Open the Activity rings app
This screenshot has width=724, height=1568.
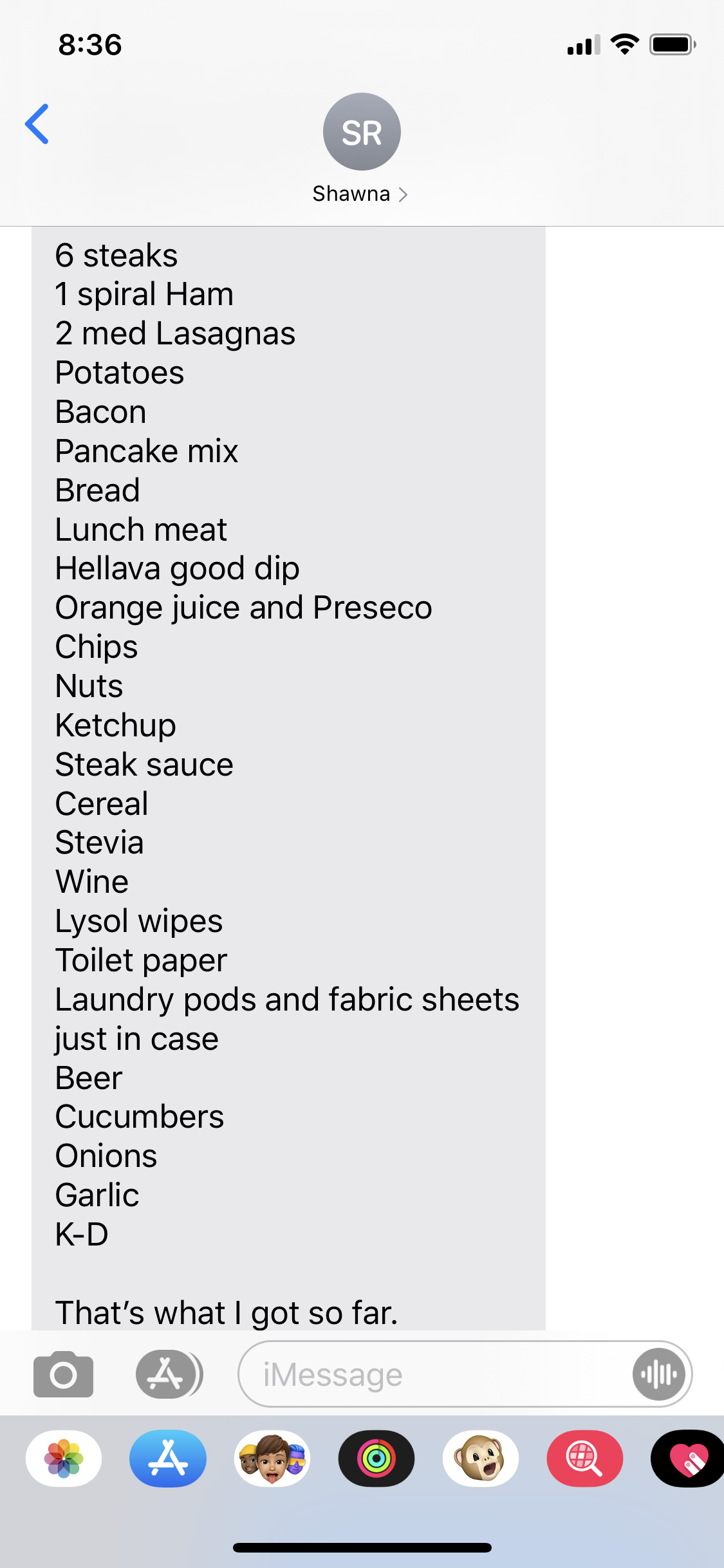point(376,1459)
